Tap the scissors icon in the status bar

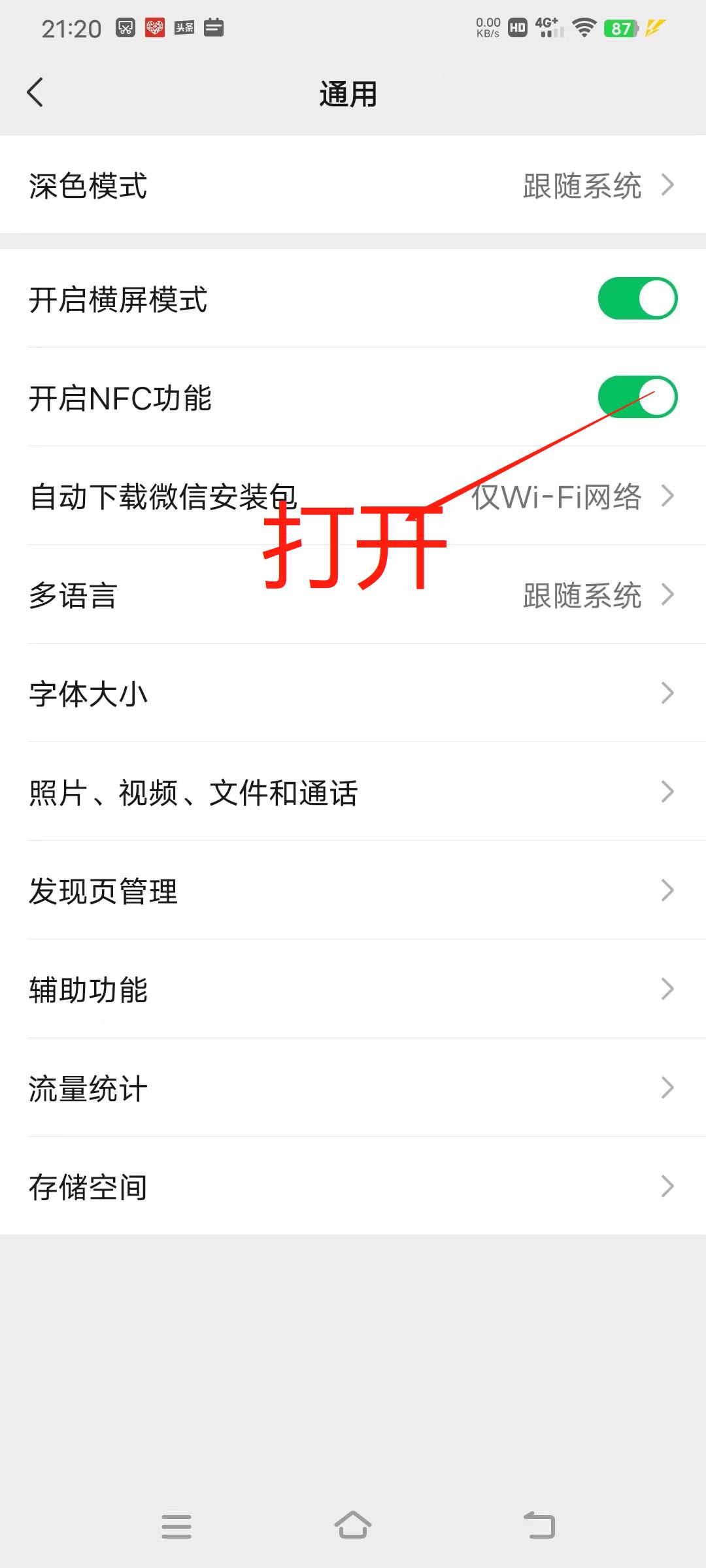click(124, 27)
